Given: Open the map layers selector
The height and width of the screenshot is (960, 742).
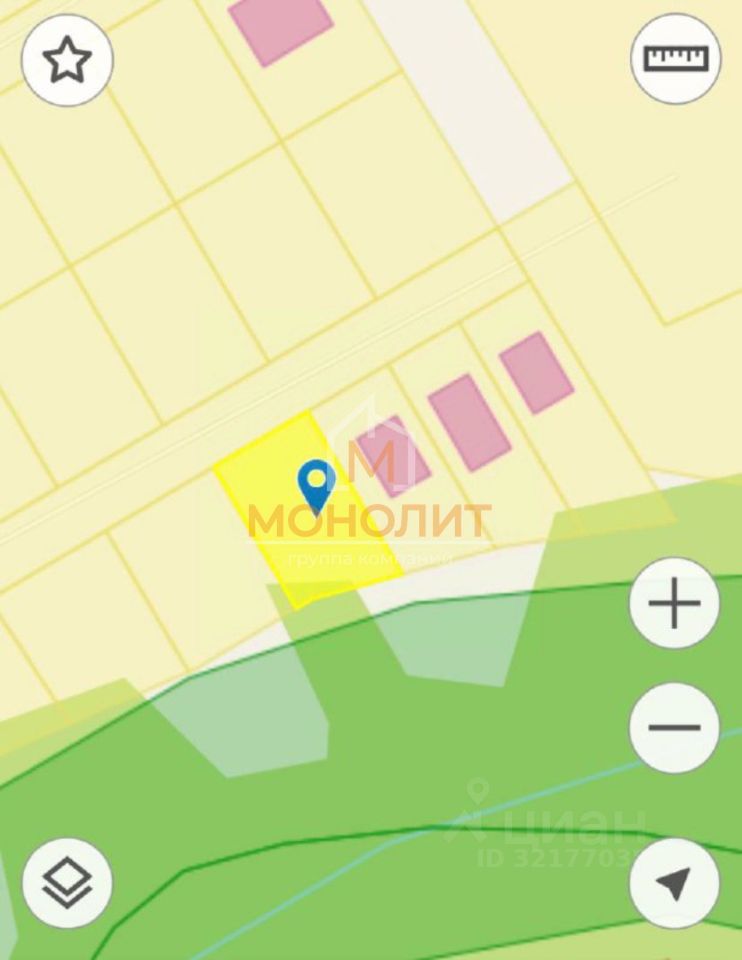Looking at the screenshot, I should pos(67,883).
